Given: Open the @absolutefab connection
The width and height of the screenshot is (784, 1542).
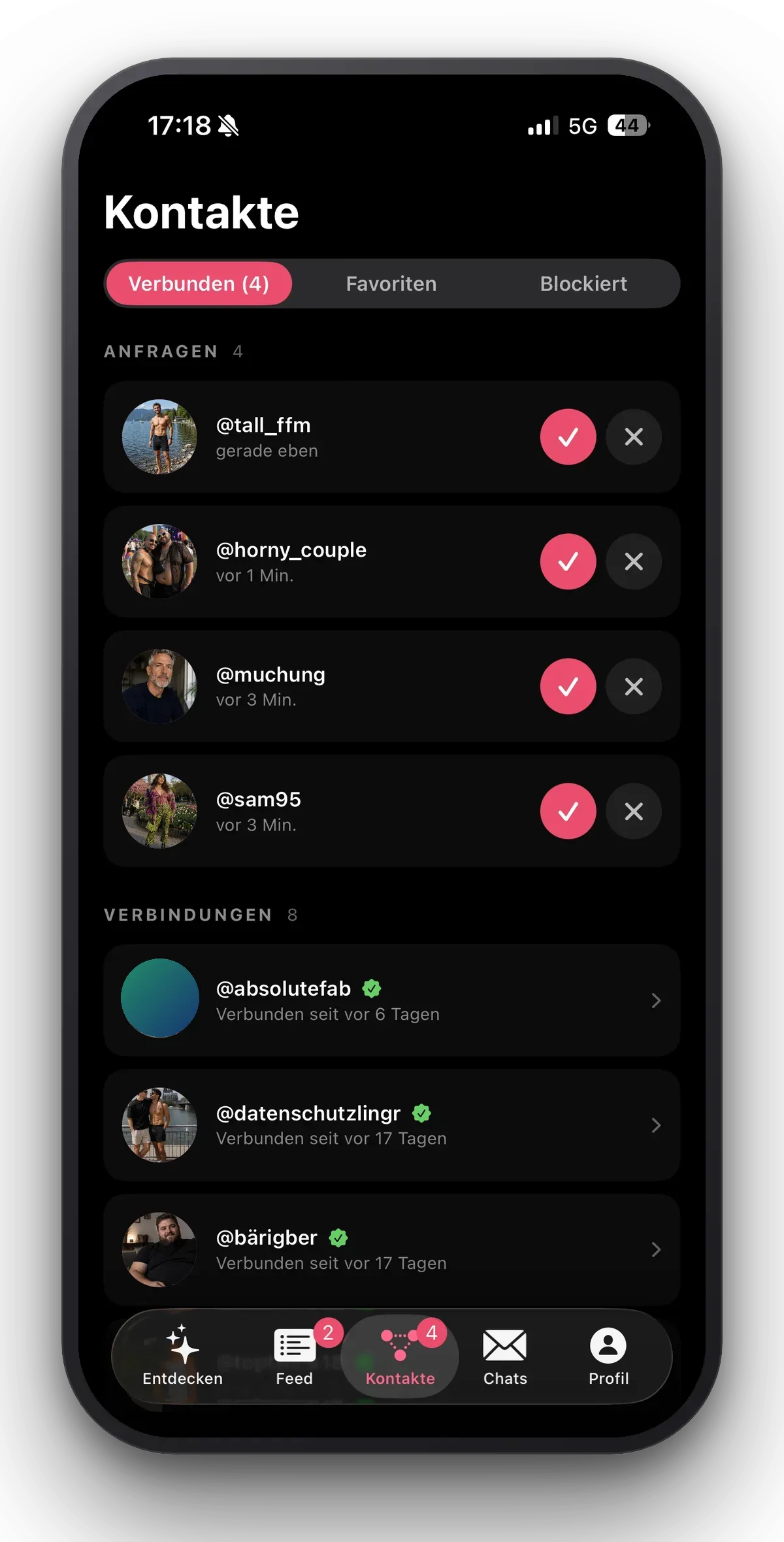Looking at the screenshot, I should coord(392,1000).
